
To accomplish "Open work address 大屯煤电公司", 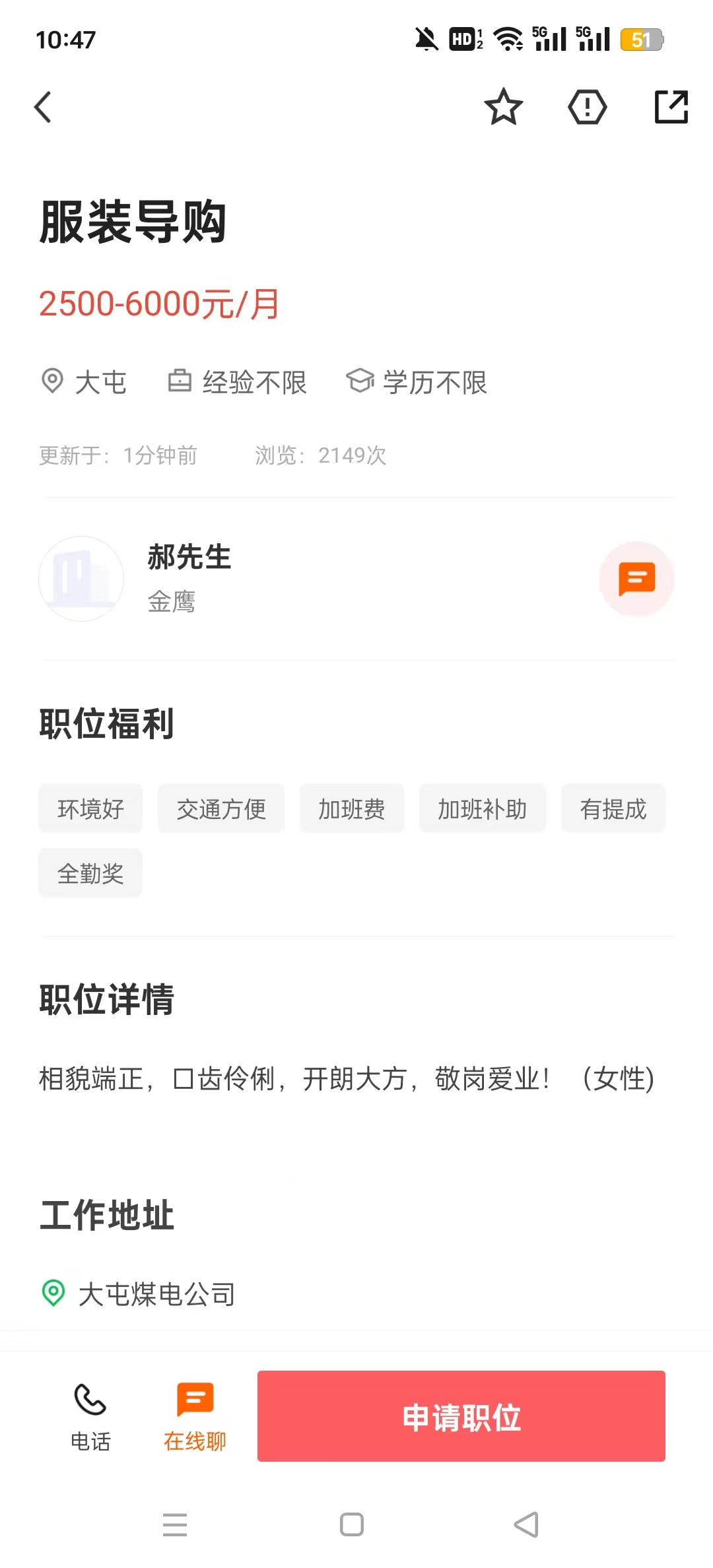I will 156,1293.
